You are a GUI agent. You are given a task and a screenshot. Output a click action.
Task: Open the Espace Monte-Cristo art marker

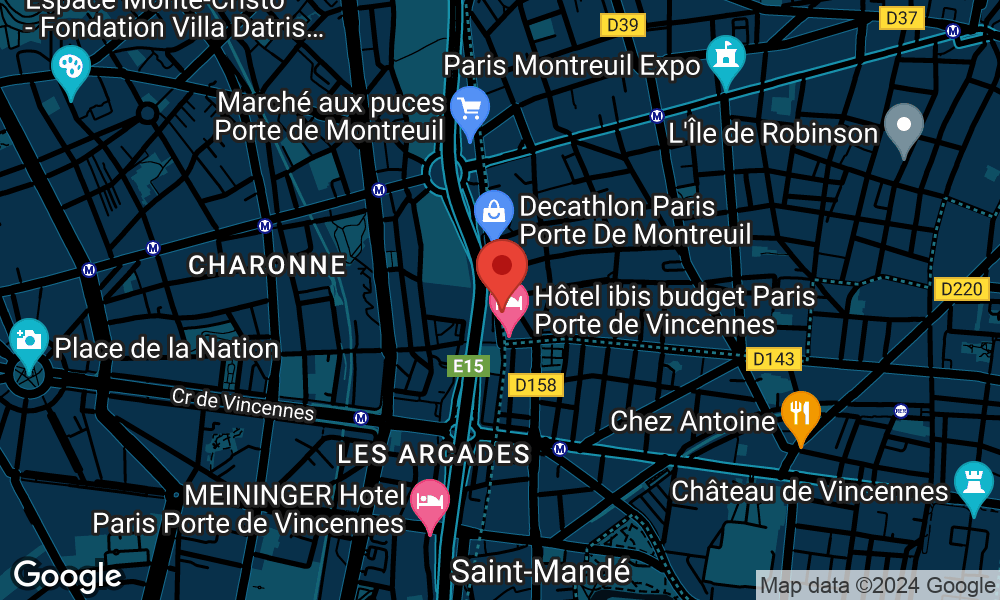coord(71,68)
